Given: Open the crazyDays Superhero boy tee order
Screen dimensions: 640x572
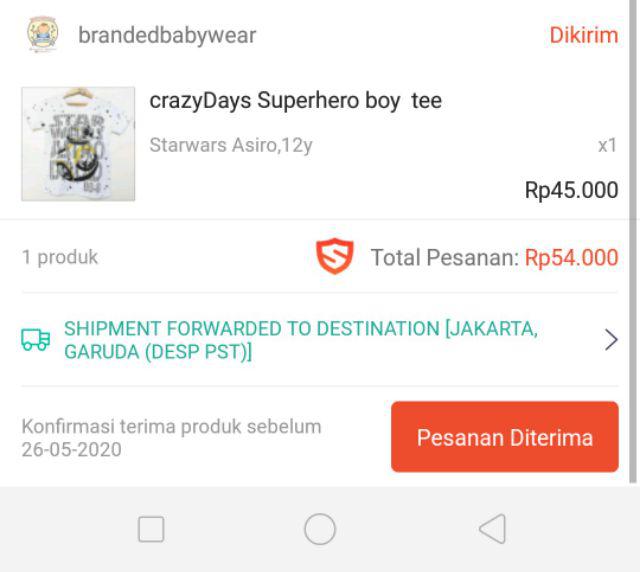Looking at the screenshot, I should coord(295,101).
